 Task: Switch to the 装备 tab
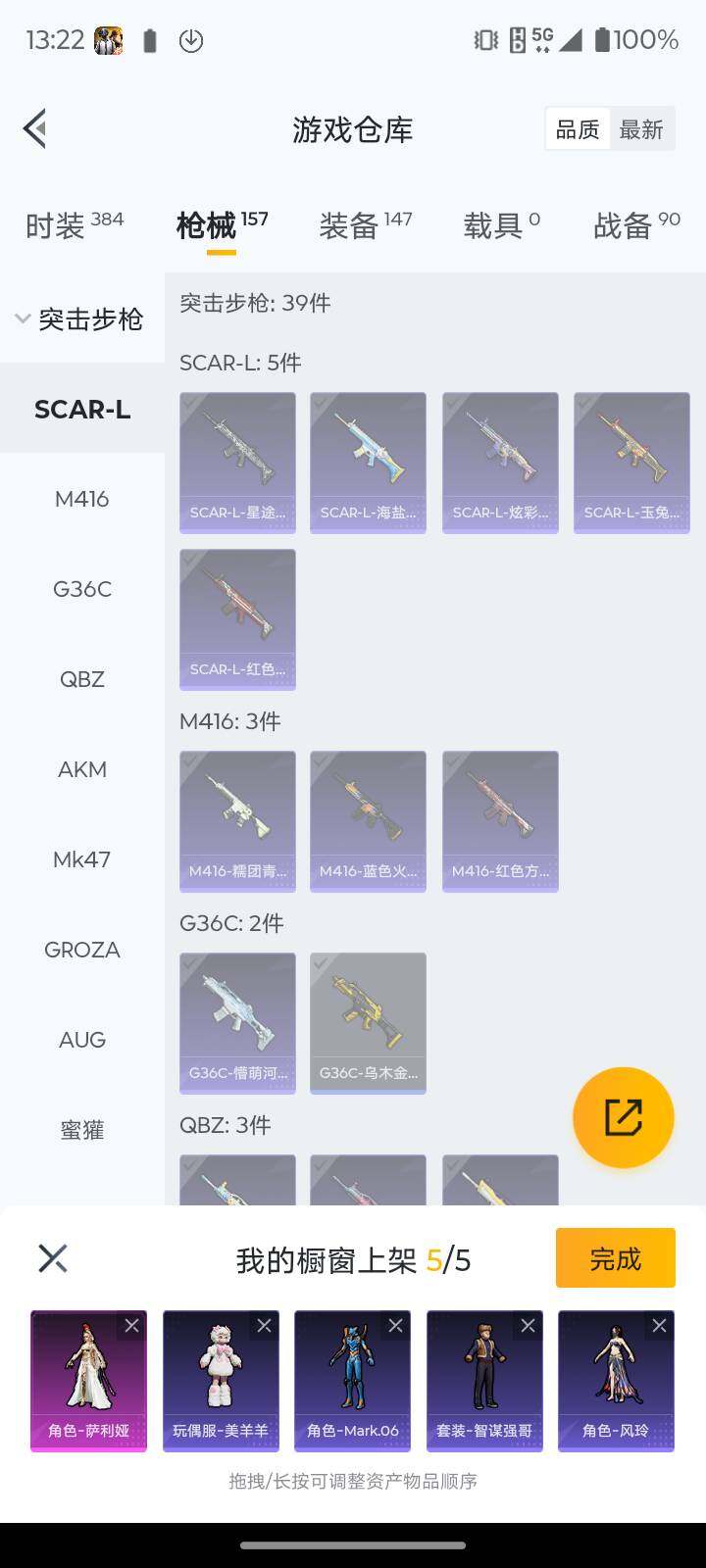point(365,225)
